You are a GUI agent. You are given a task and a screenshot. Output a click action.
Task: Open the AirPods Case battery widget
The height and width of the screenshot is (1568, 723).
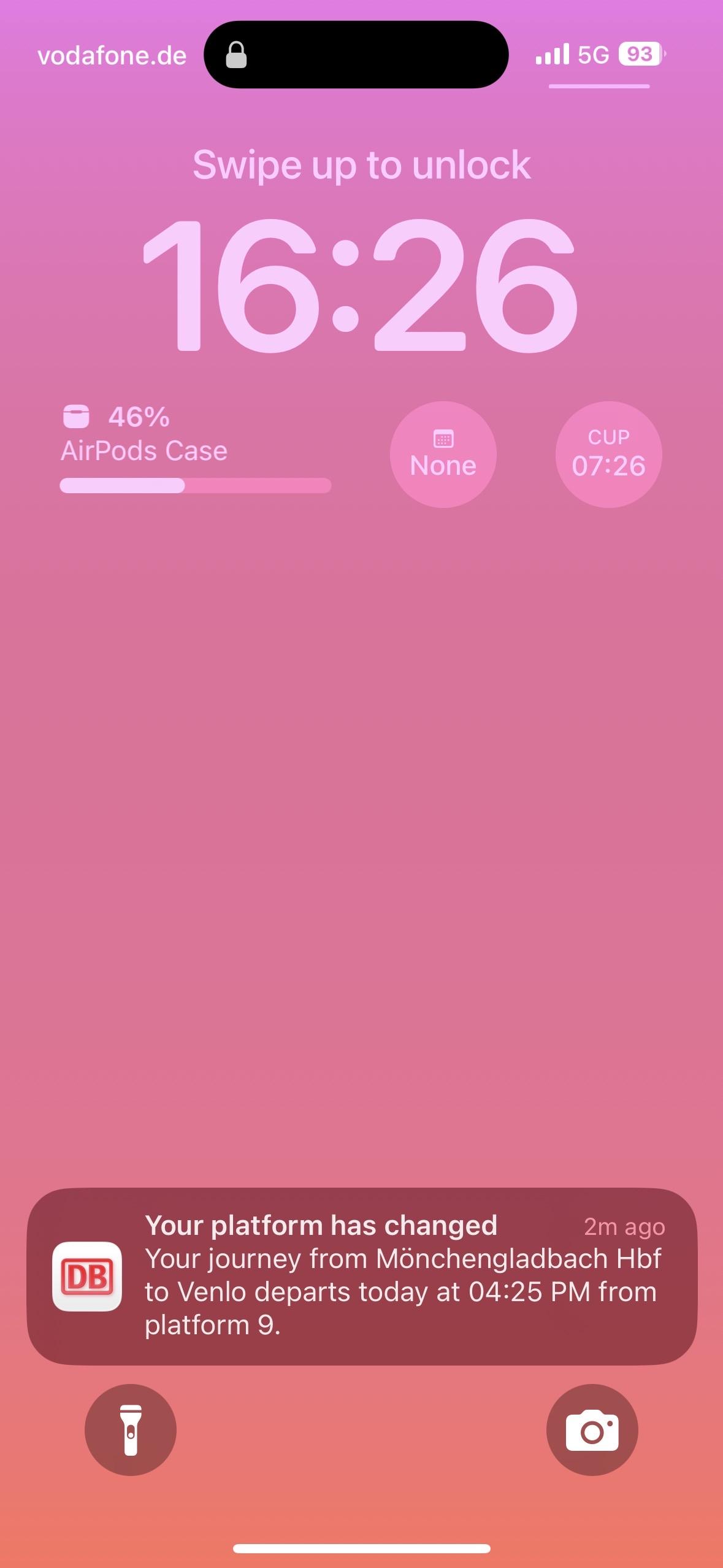195,449
